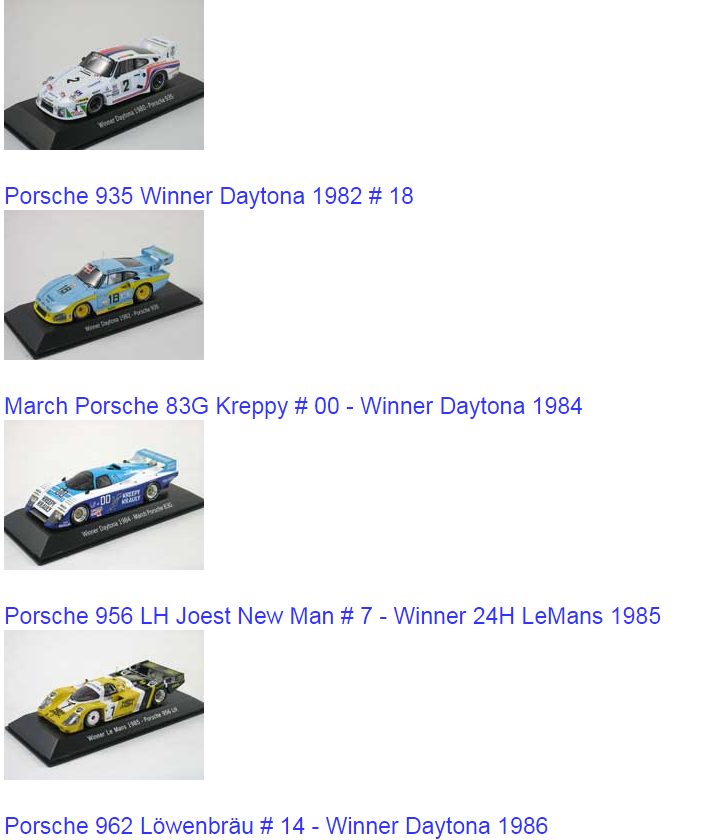
Task: Open March Porsche 83G Kreppy # 00 link
Action: 293,406
